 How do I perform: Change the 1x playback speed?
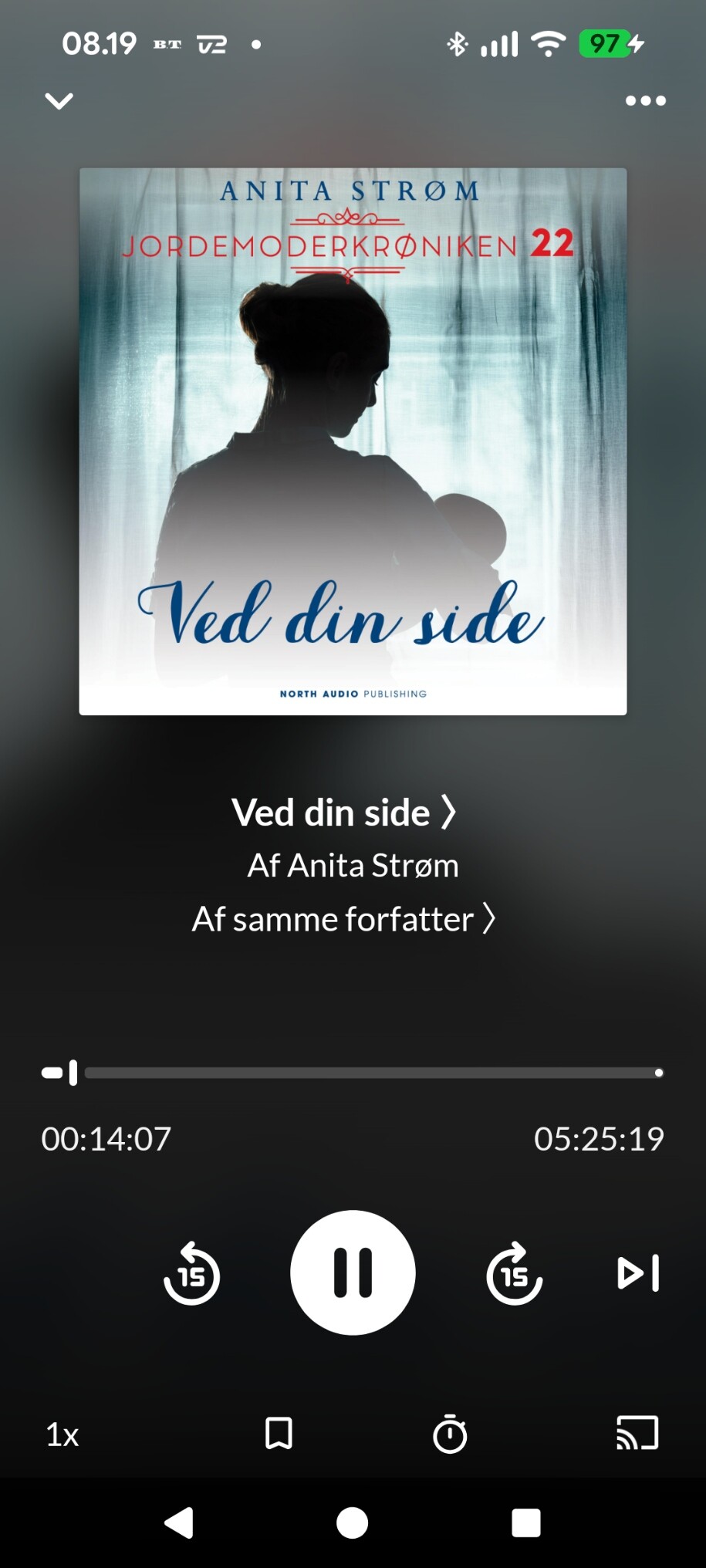pos(62,1435)
